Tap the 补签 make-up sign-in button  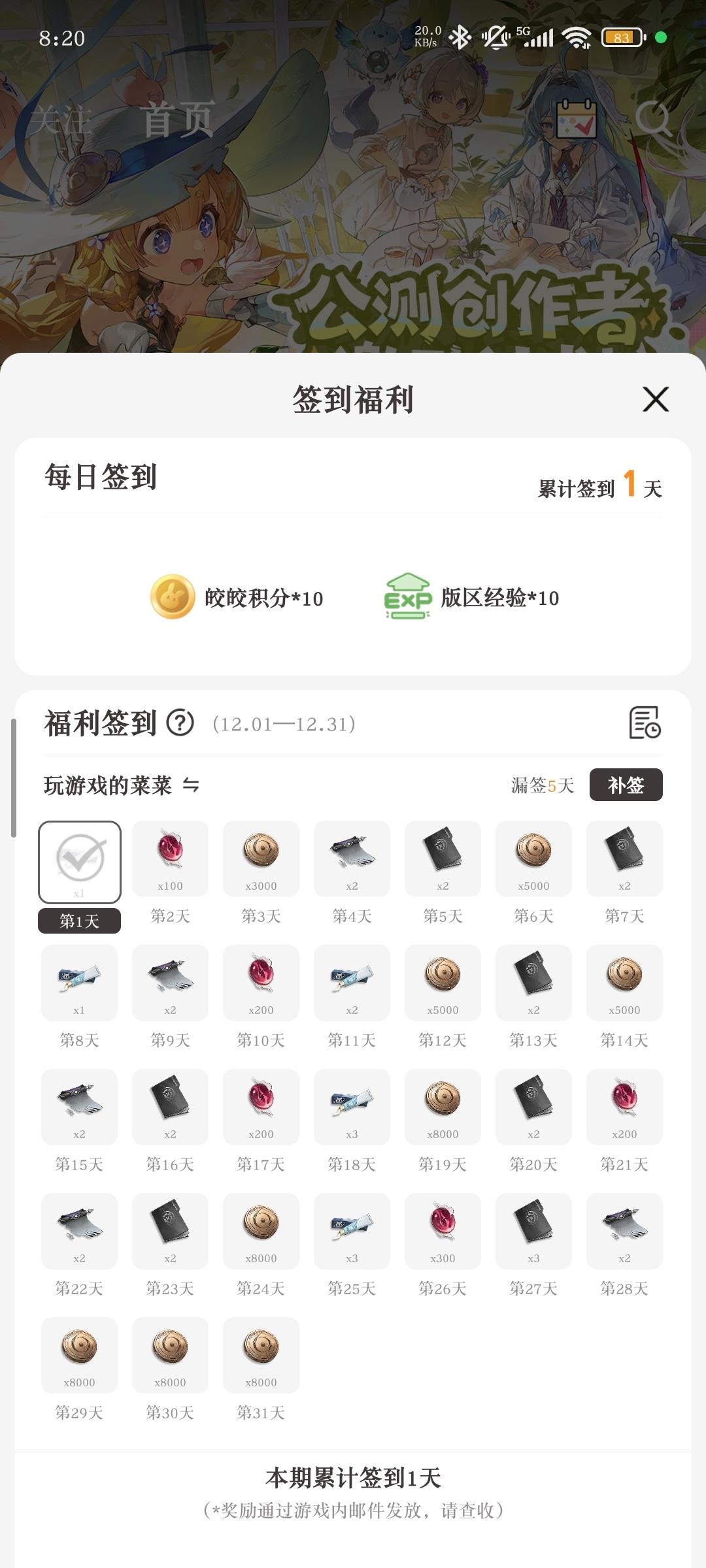tap(626, 785)
